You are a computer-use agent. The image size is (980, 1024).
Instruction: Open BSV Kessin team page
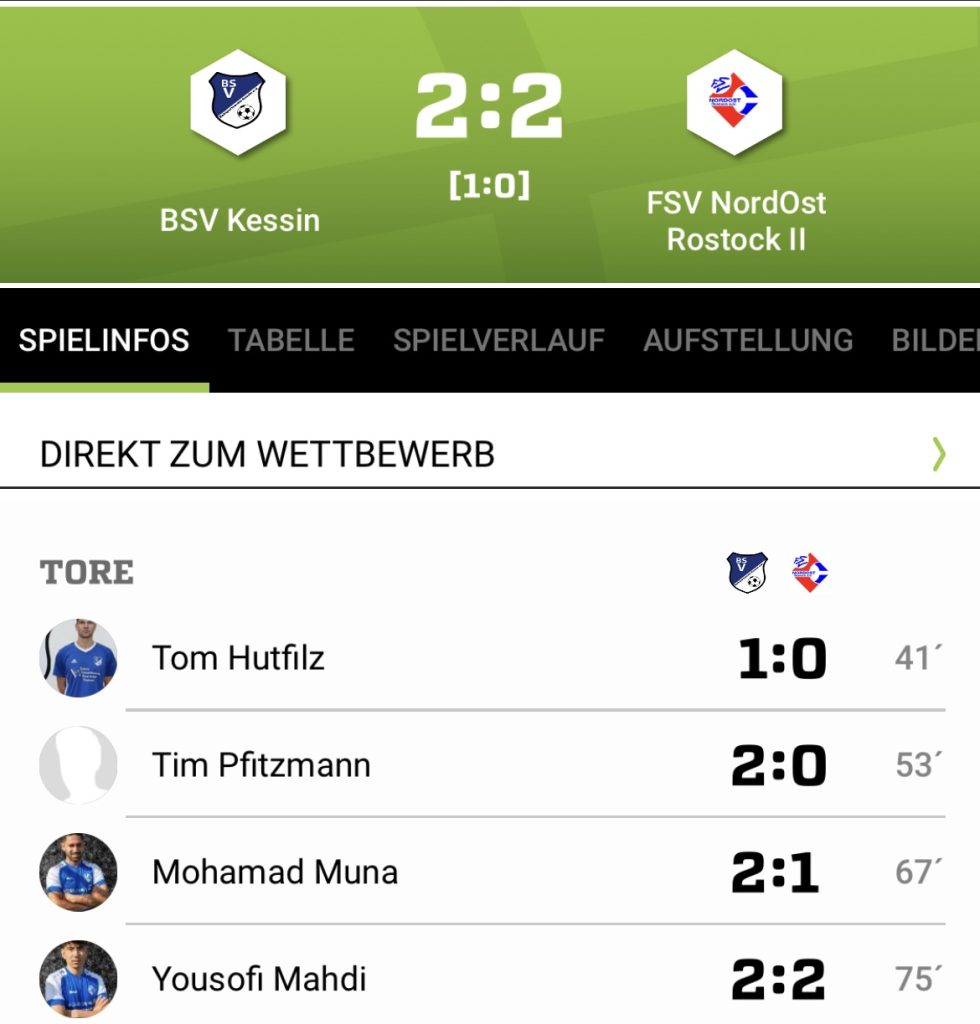pos(239,103)
